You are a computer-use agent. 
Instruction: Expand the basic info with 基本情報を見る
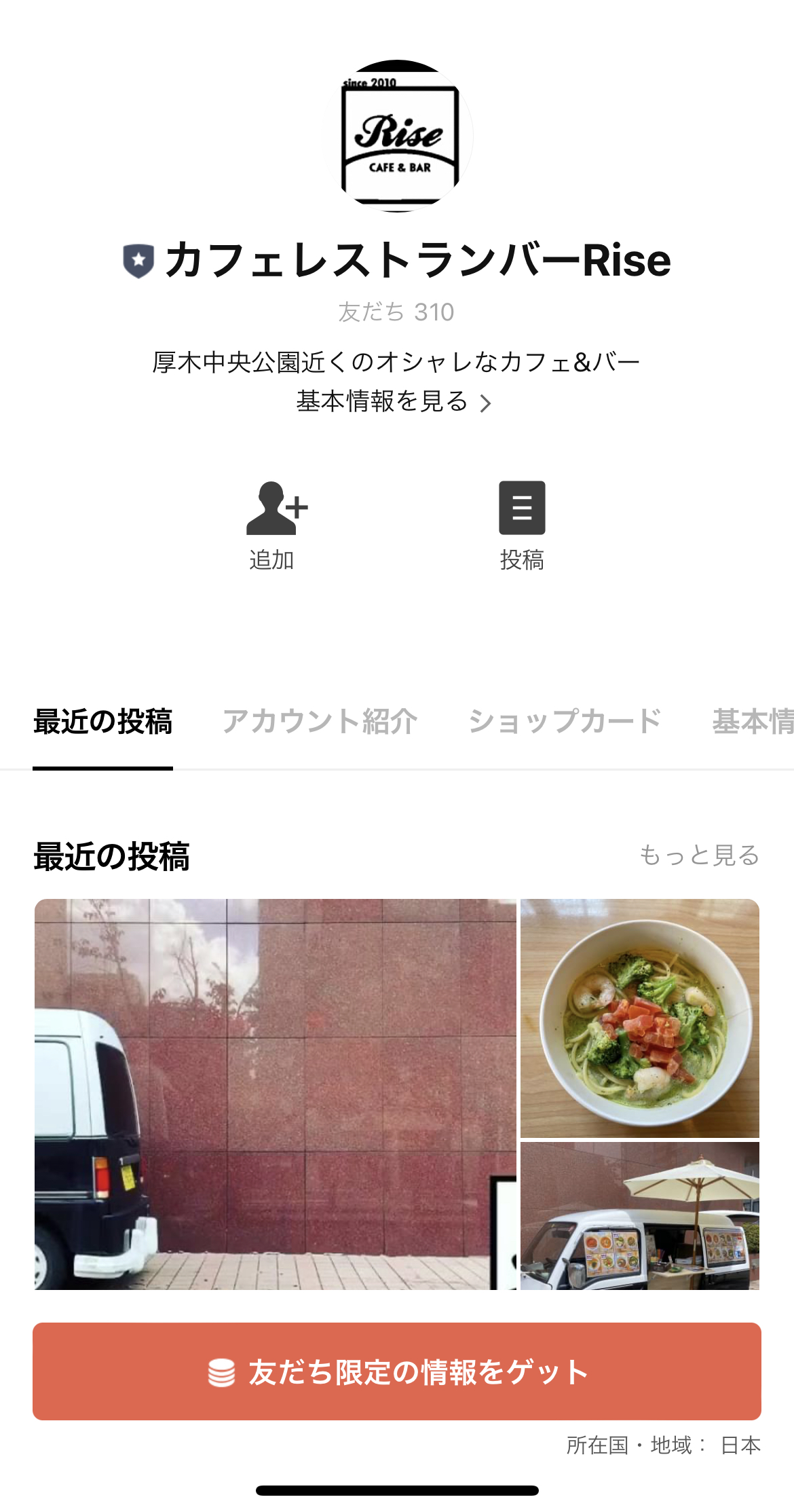(383, 403)
